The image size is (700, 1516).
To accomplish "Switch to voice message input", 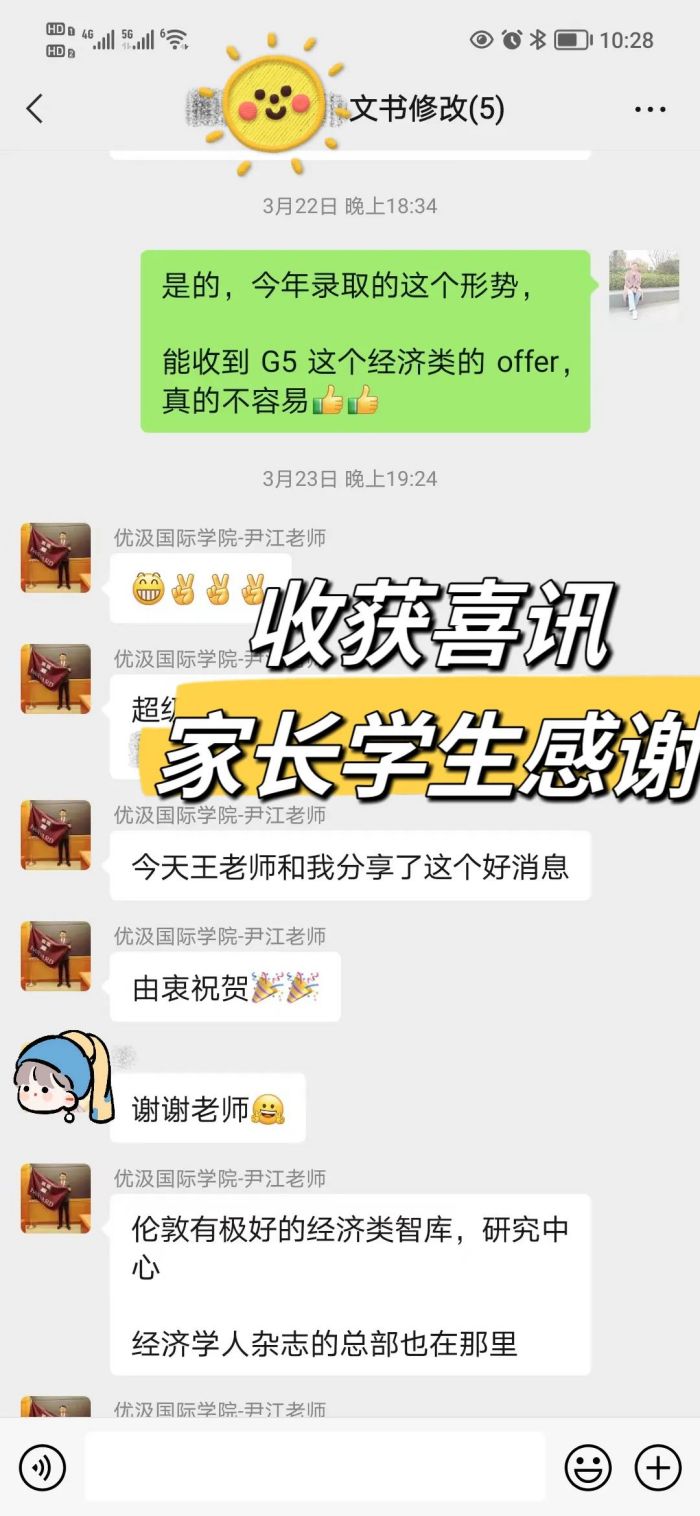I will tap(42, 1467).
